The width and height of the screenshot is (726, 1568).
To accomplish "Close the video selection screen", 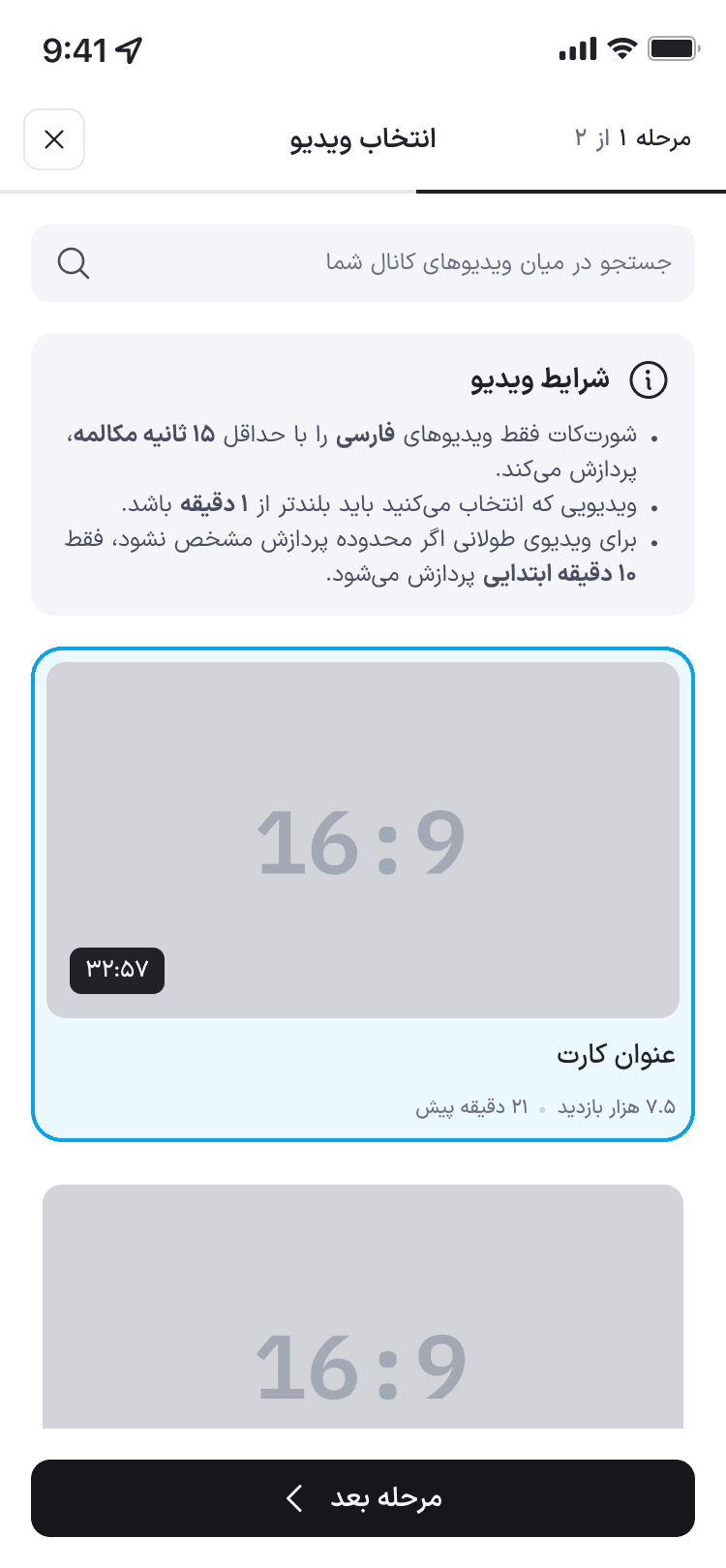I will (x=54, y=139).
